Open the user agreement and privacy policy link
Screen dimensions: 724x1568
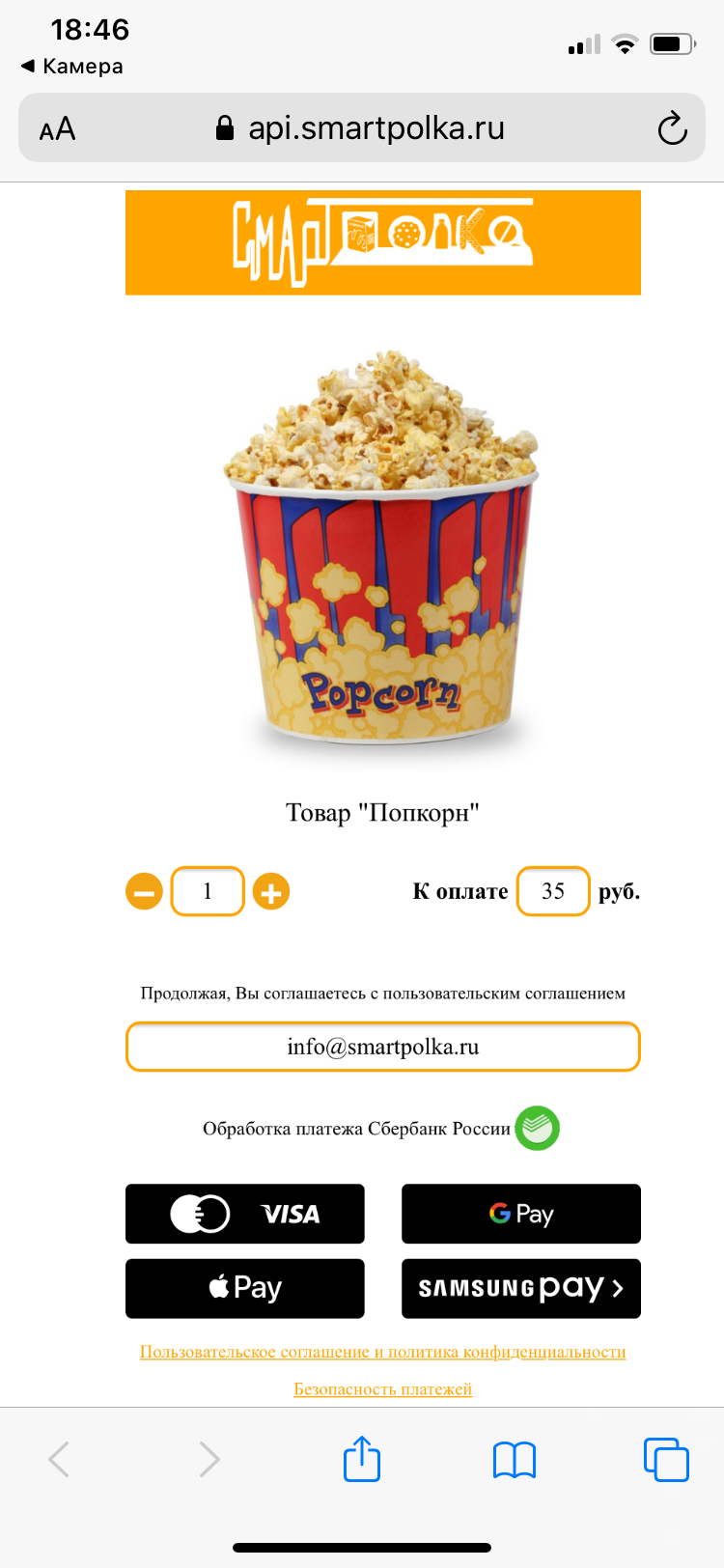(383, 1352)
